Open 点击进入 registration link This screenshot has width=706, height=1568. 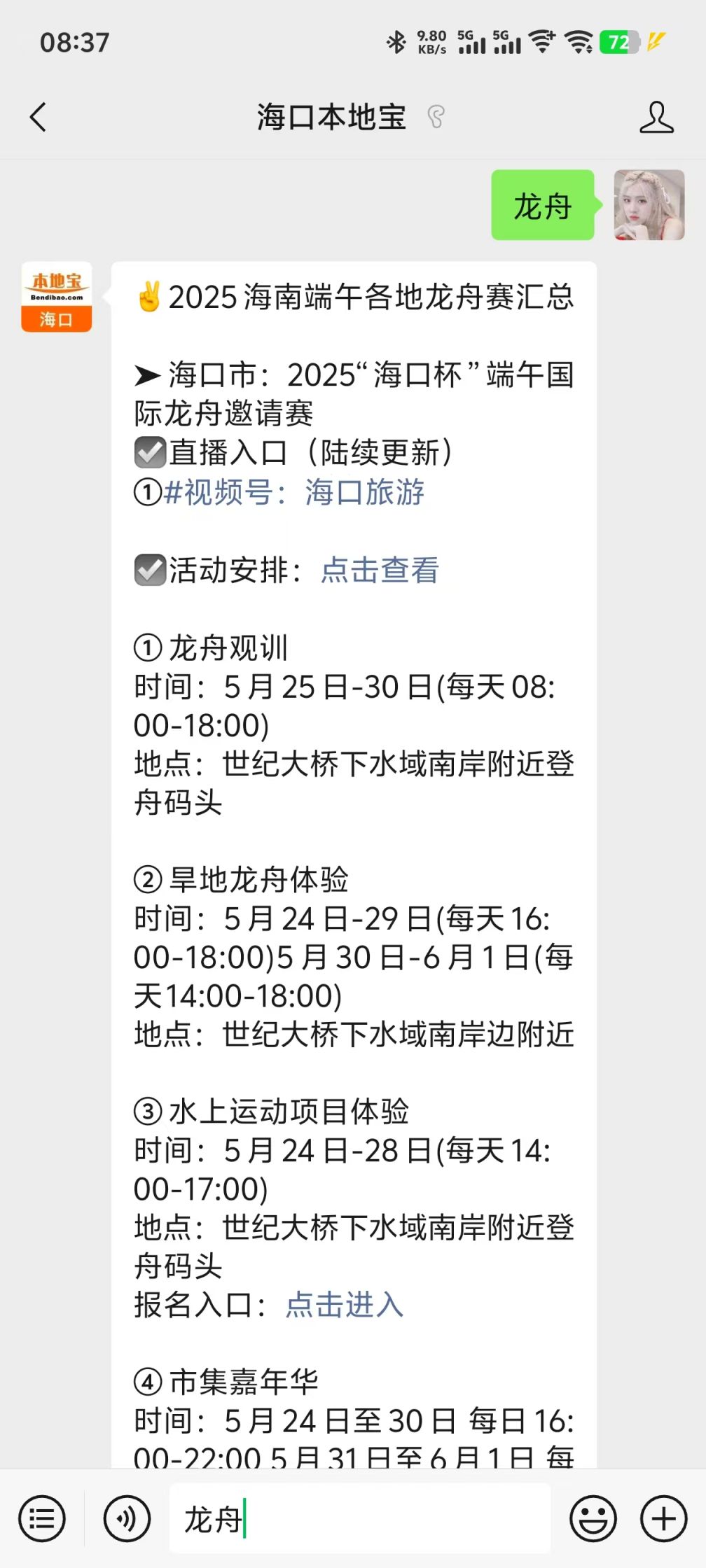click(344, 1305)
